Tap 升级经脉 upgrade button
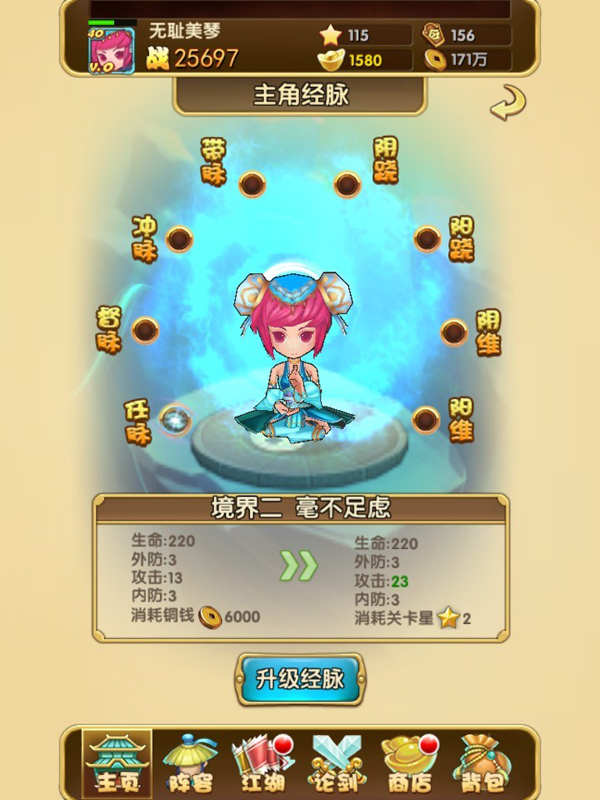This screenshot has height=800, width=600. (x=300, y=680)
